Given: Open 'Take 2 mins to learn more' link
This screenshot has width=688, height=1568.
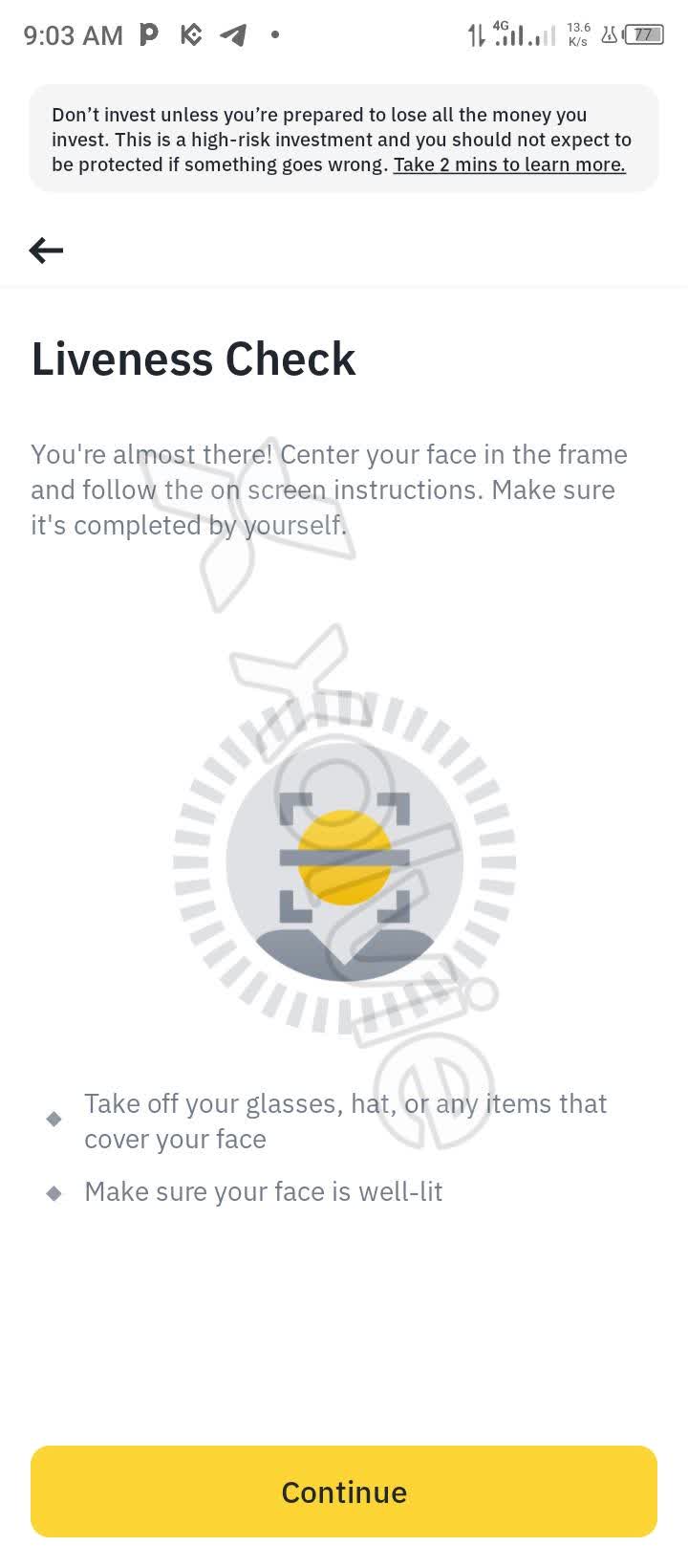Looking at the screenshot, I should (x=509, y=164).
